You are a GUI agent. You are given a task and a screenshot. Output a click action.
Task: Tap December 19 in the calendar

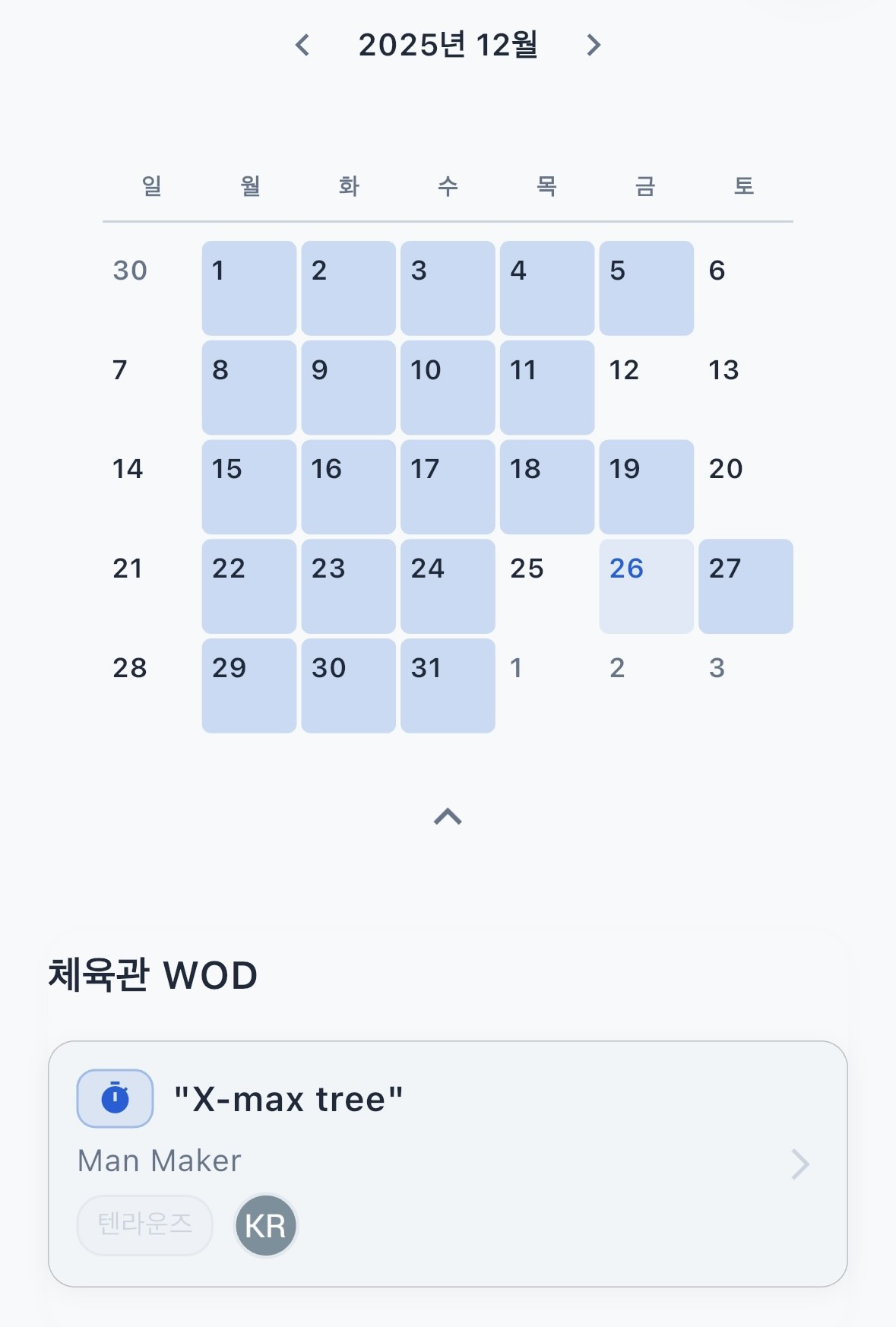point(646,486)
